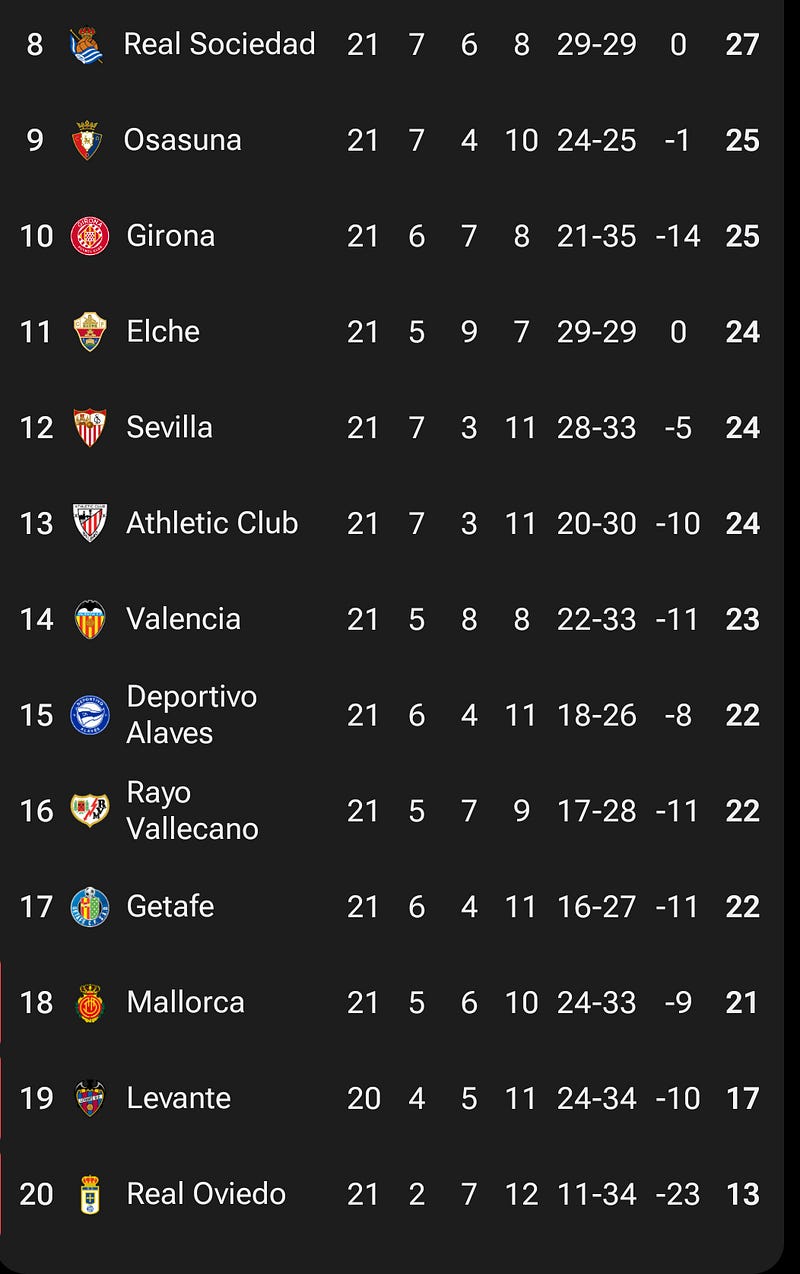View Getafe in the standings
The width and height of the screenshot is (800, 1274).
coord(170,906)
